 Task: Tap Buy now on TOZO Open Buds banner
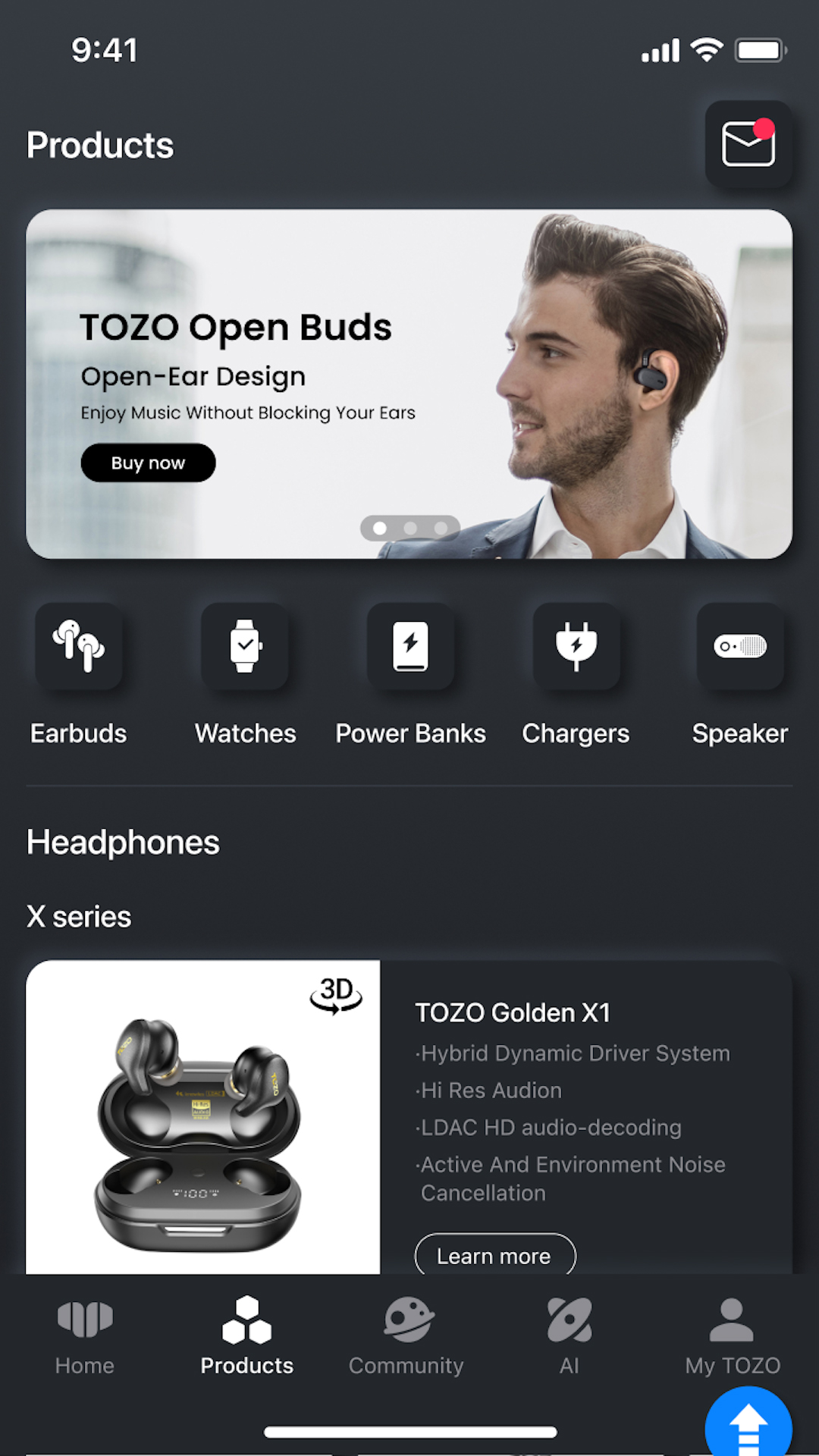148,463
